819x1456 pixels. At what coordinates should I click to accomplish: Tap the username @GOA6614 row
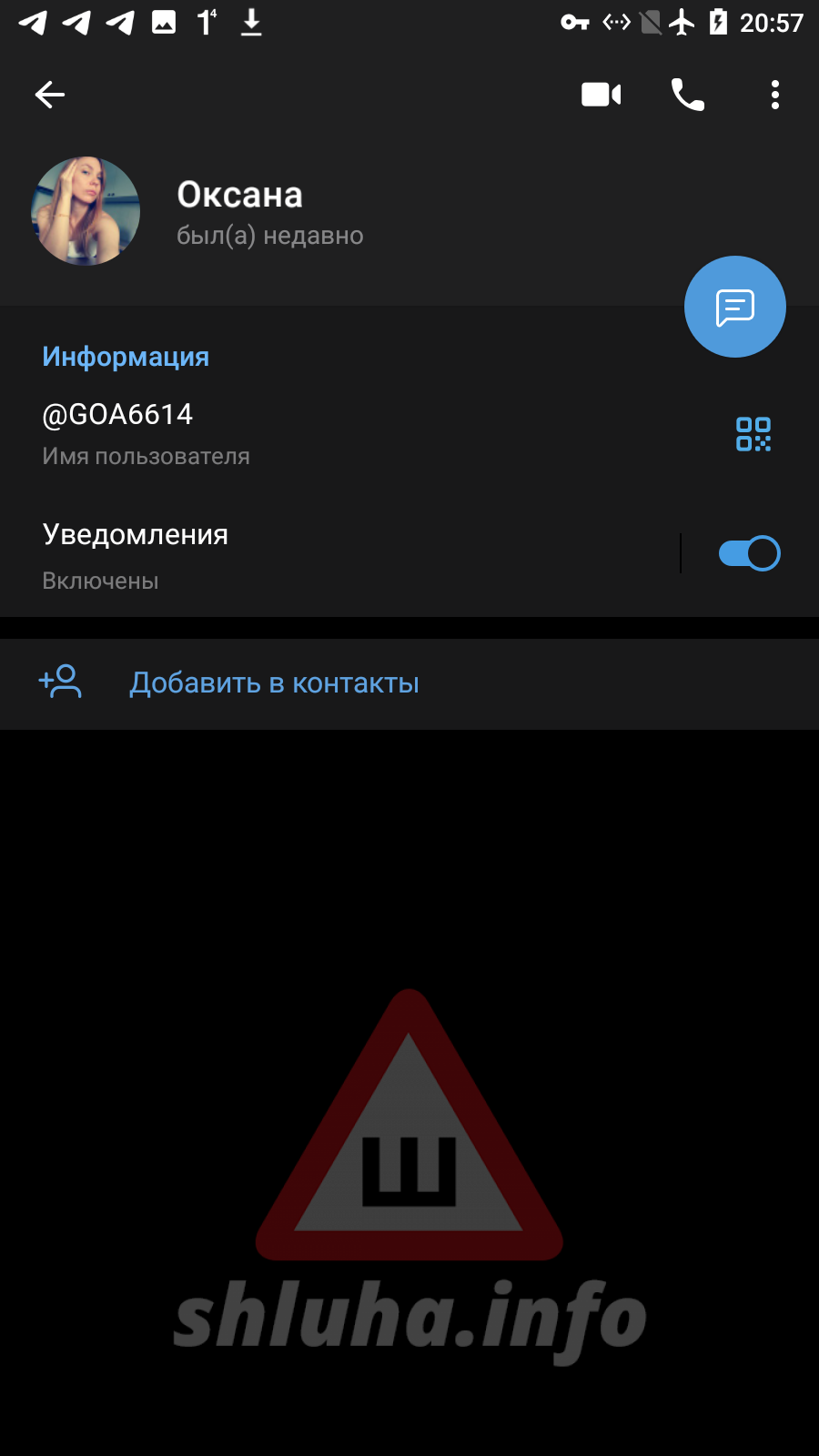coord(273,432)
